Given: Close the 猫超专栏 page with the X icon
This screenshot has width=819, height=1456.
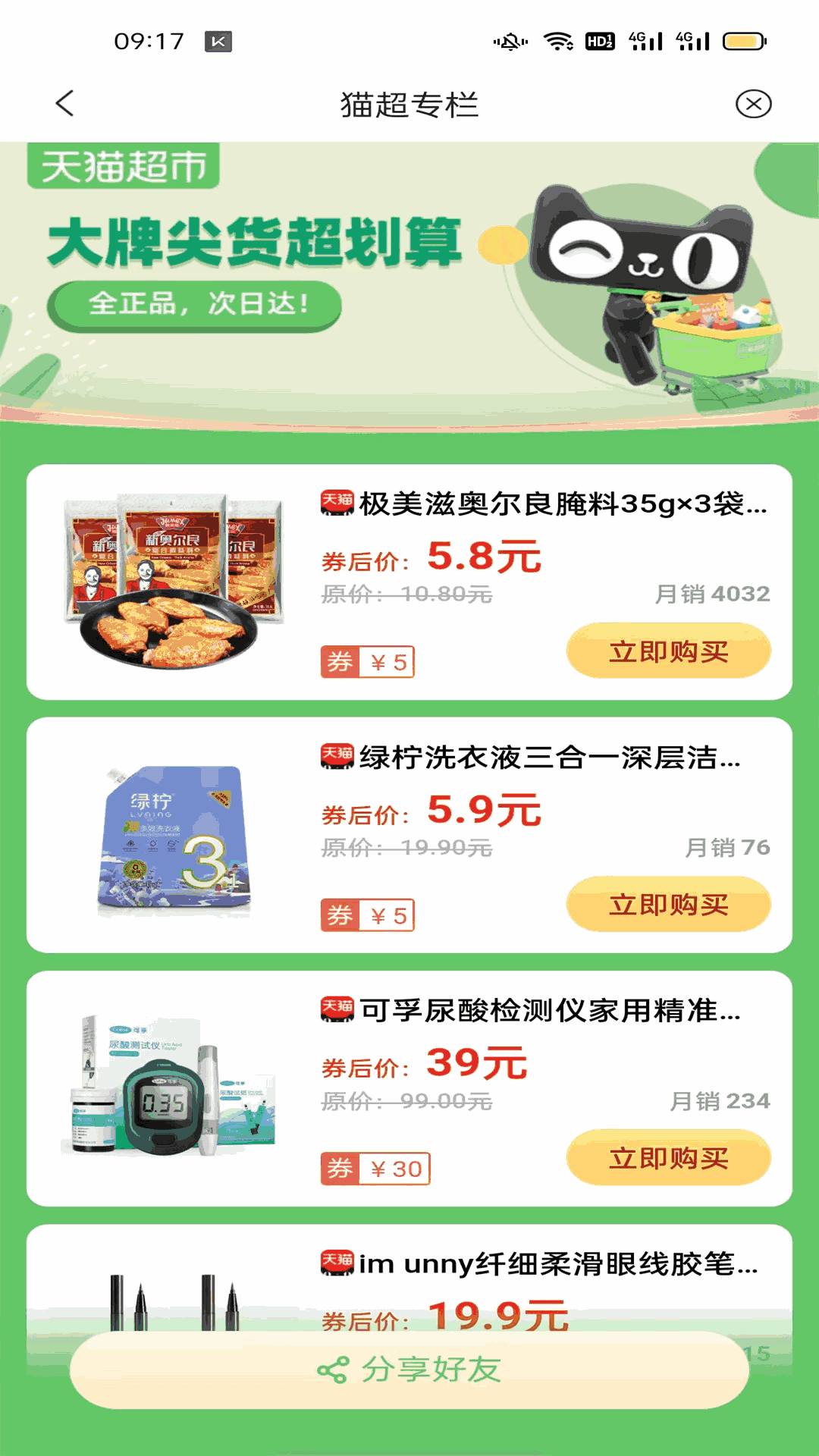Looking at the screenshot, I should (753, 104).
